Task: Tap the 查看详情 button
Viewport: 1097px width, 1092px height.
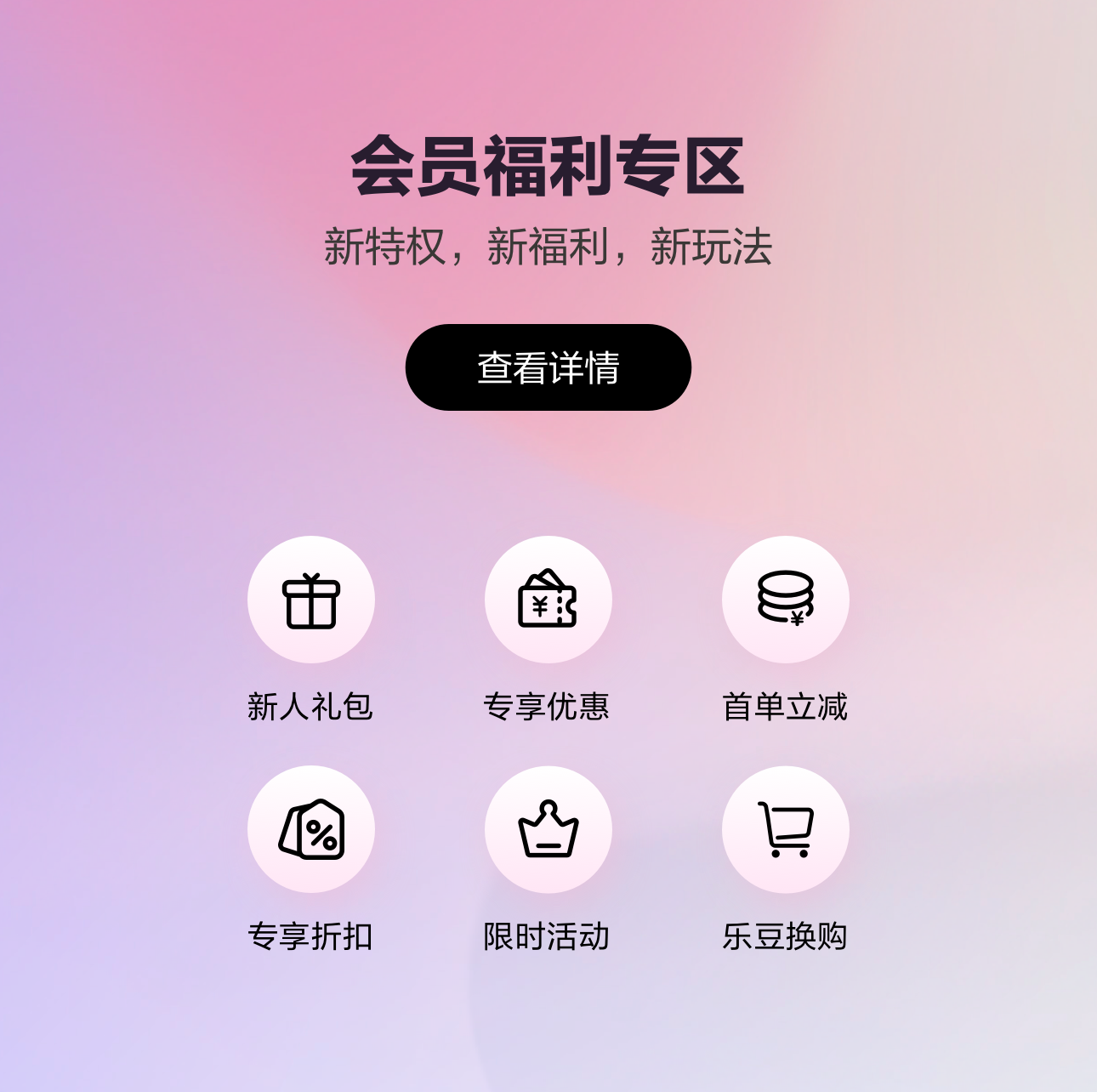Action: tap(548, 367)
